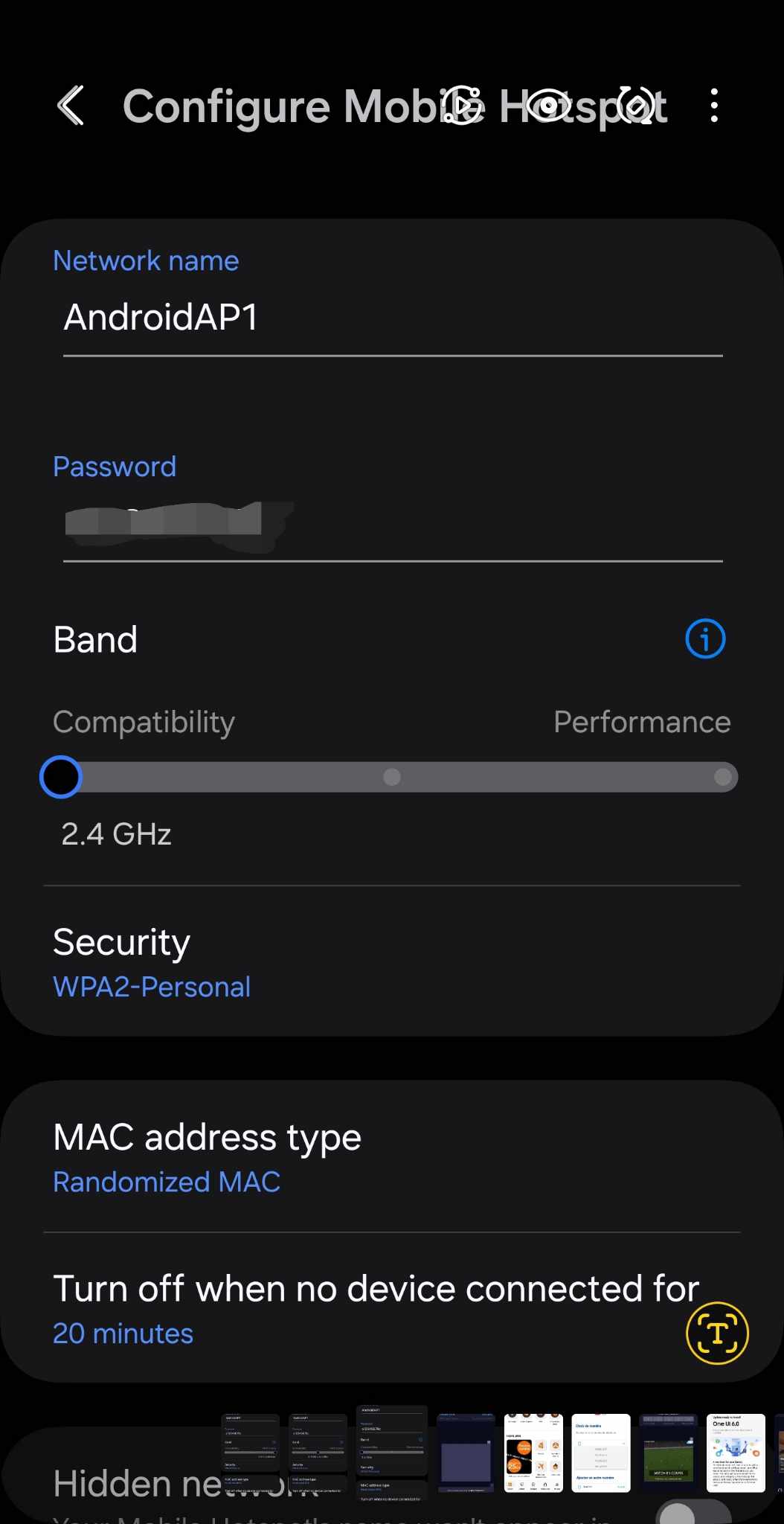Set band slider to Performance end

722,778
